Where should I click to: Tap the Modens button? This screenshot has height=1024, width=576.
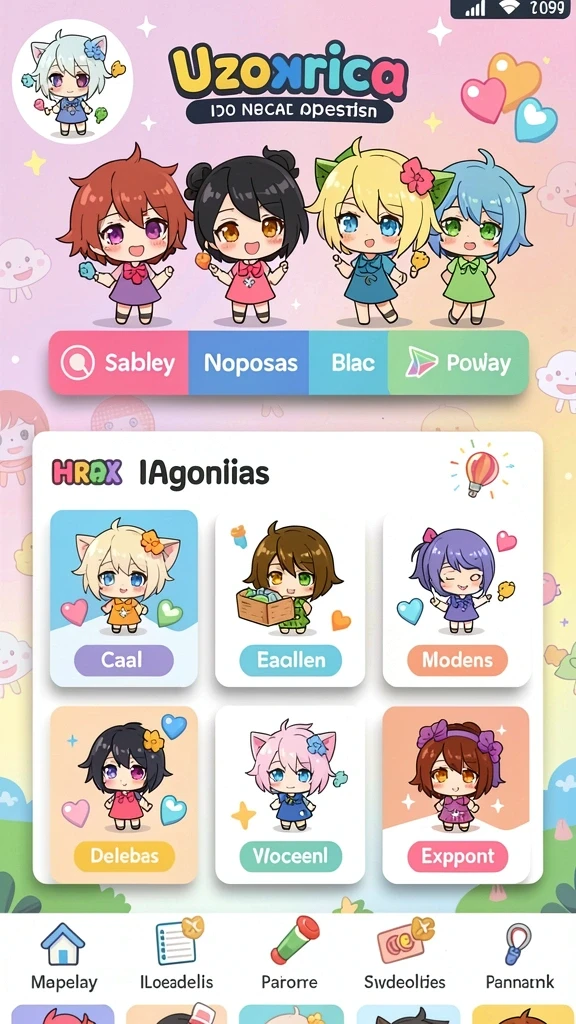click(x=457, y=660)
